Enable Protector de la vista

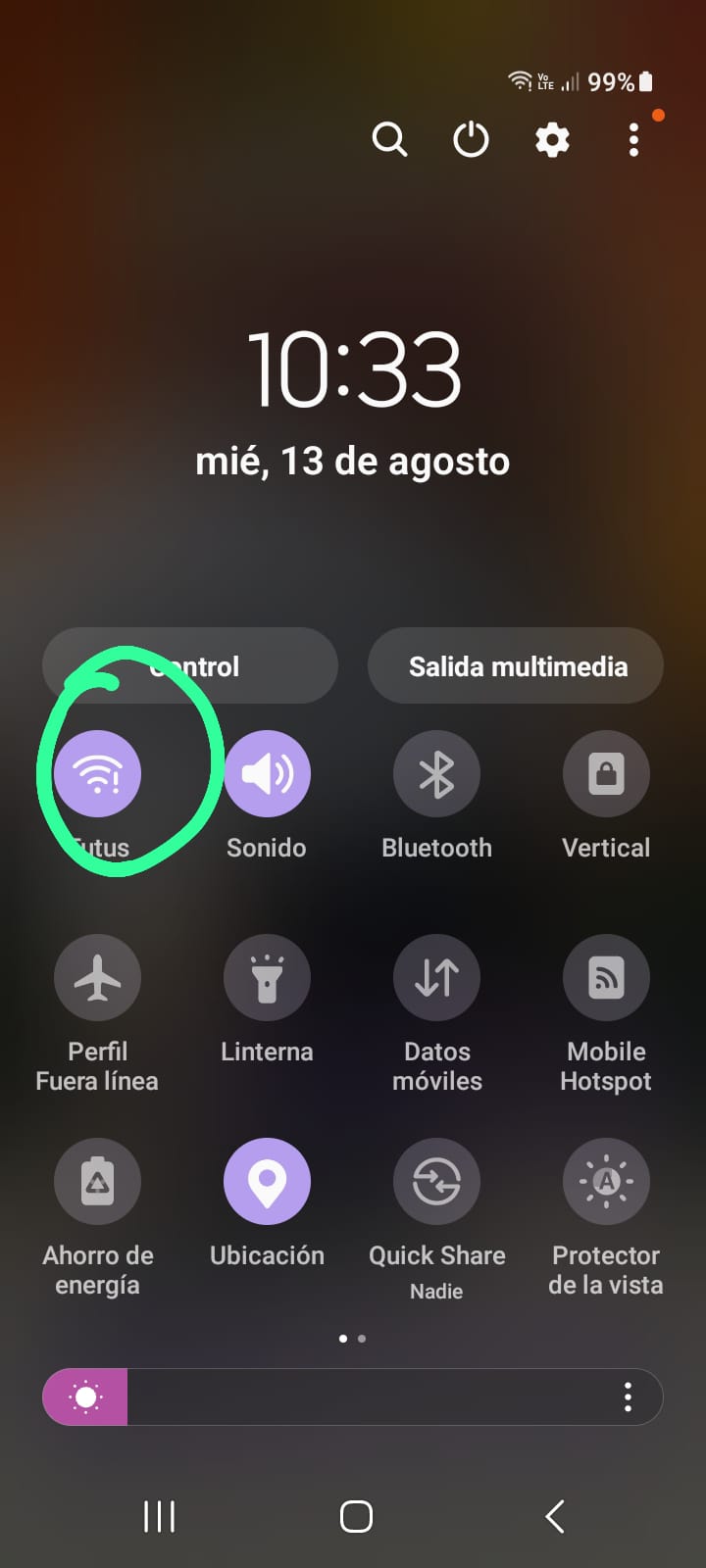[x=606, y=1182]
